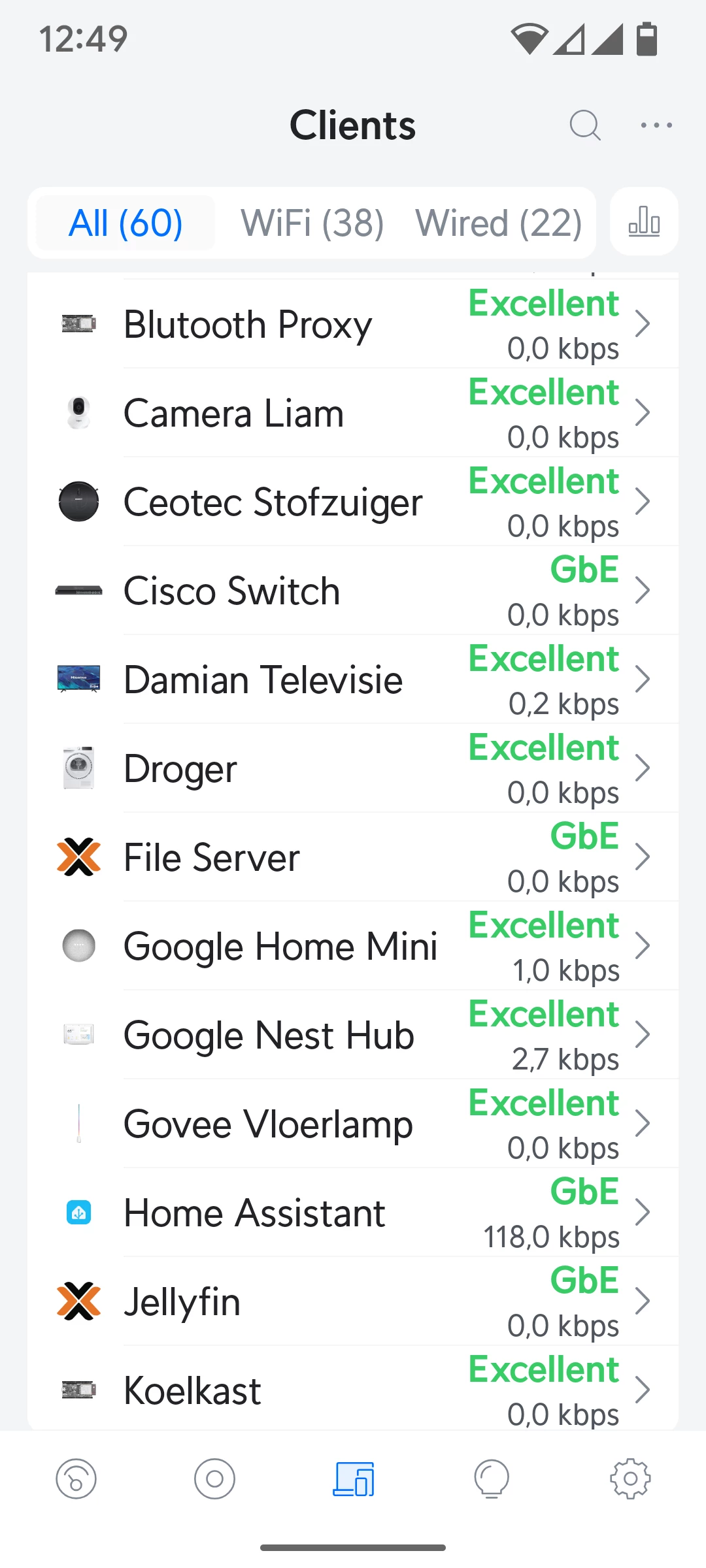The image size is (706, 1568).
Task: Open the Jellyfin client row
Action: point(353,1301)
